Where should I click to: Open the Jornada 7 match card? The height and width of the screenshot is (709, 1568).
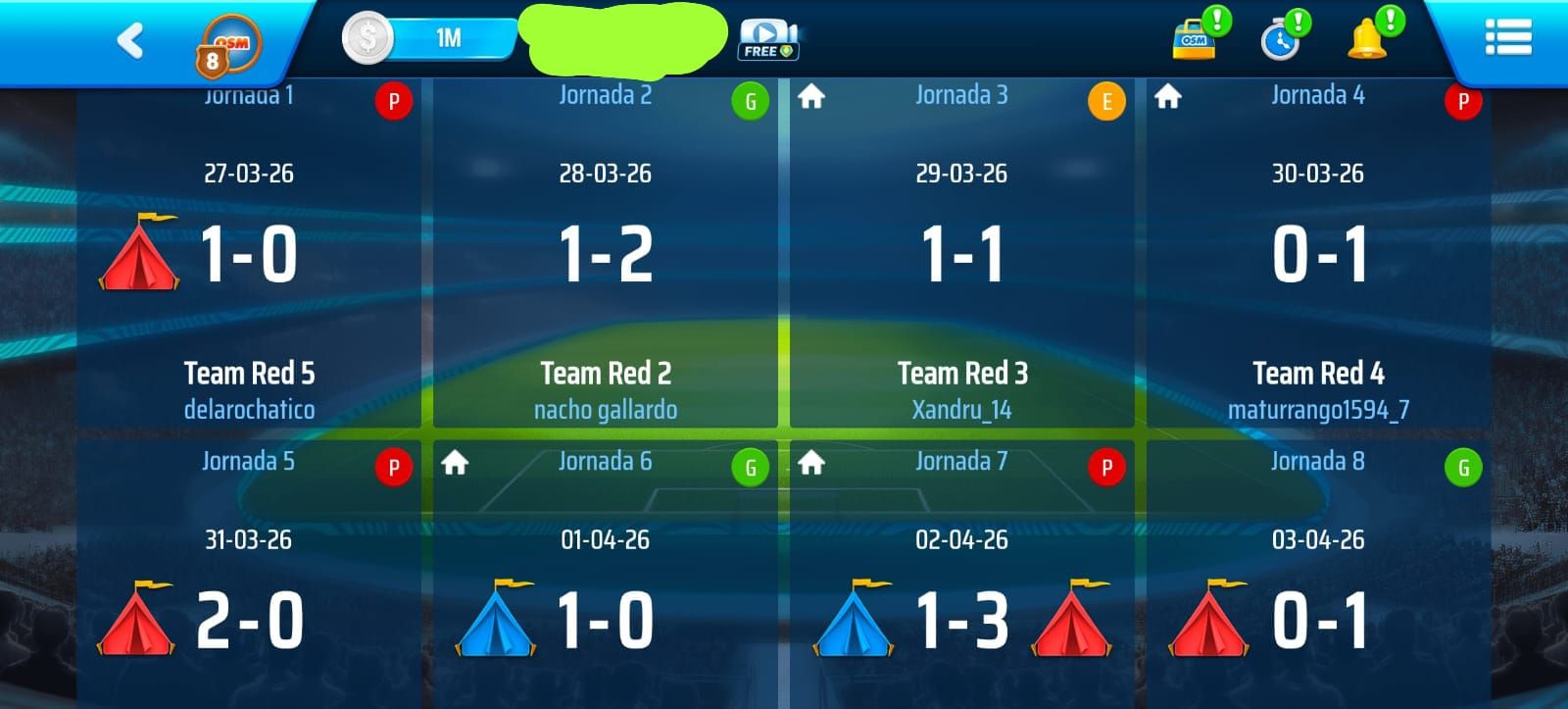pyautogui.click(x=961, y=588)
